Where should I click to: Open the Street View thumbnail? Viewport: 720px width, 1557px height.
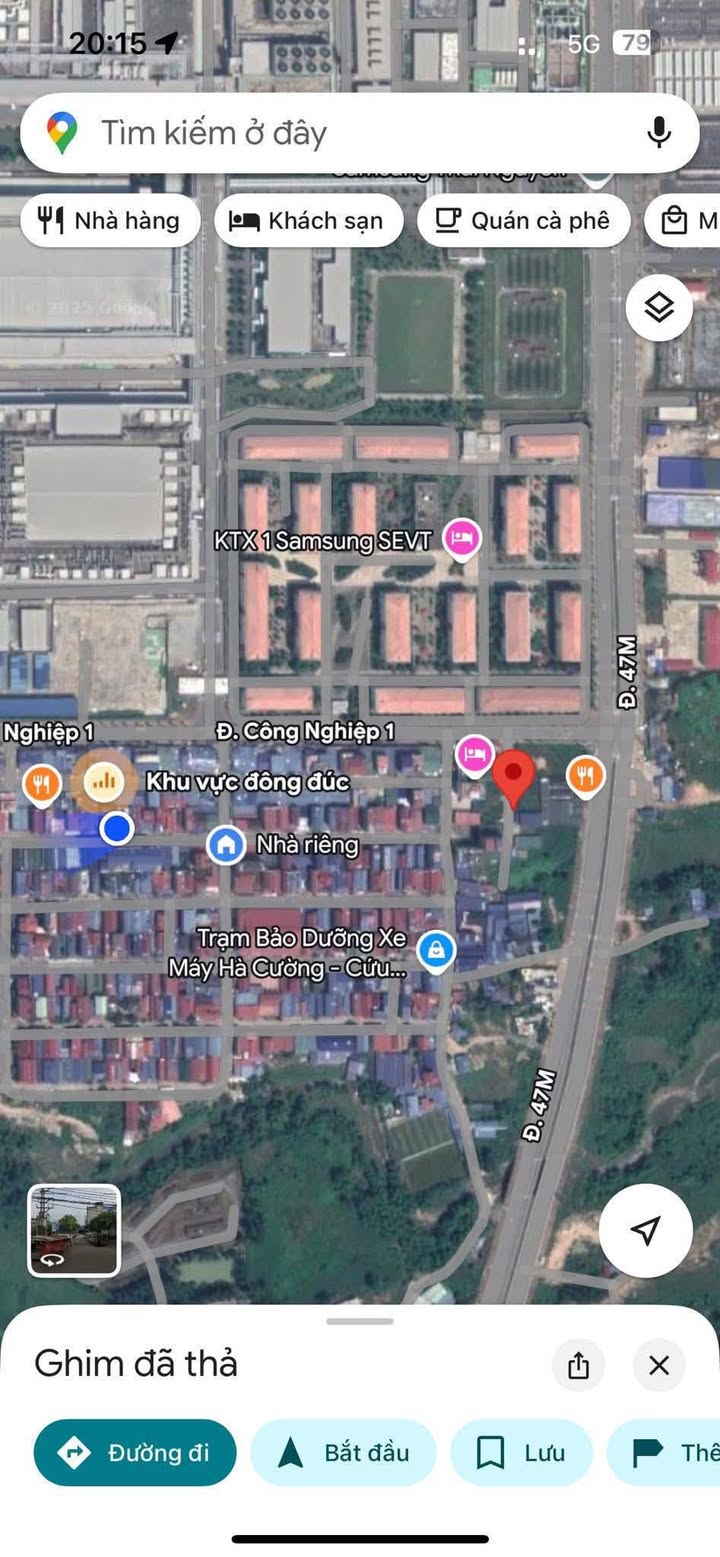75,1230
